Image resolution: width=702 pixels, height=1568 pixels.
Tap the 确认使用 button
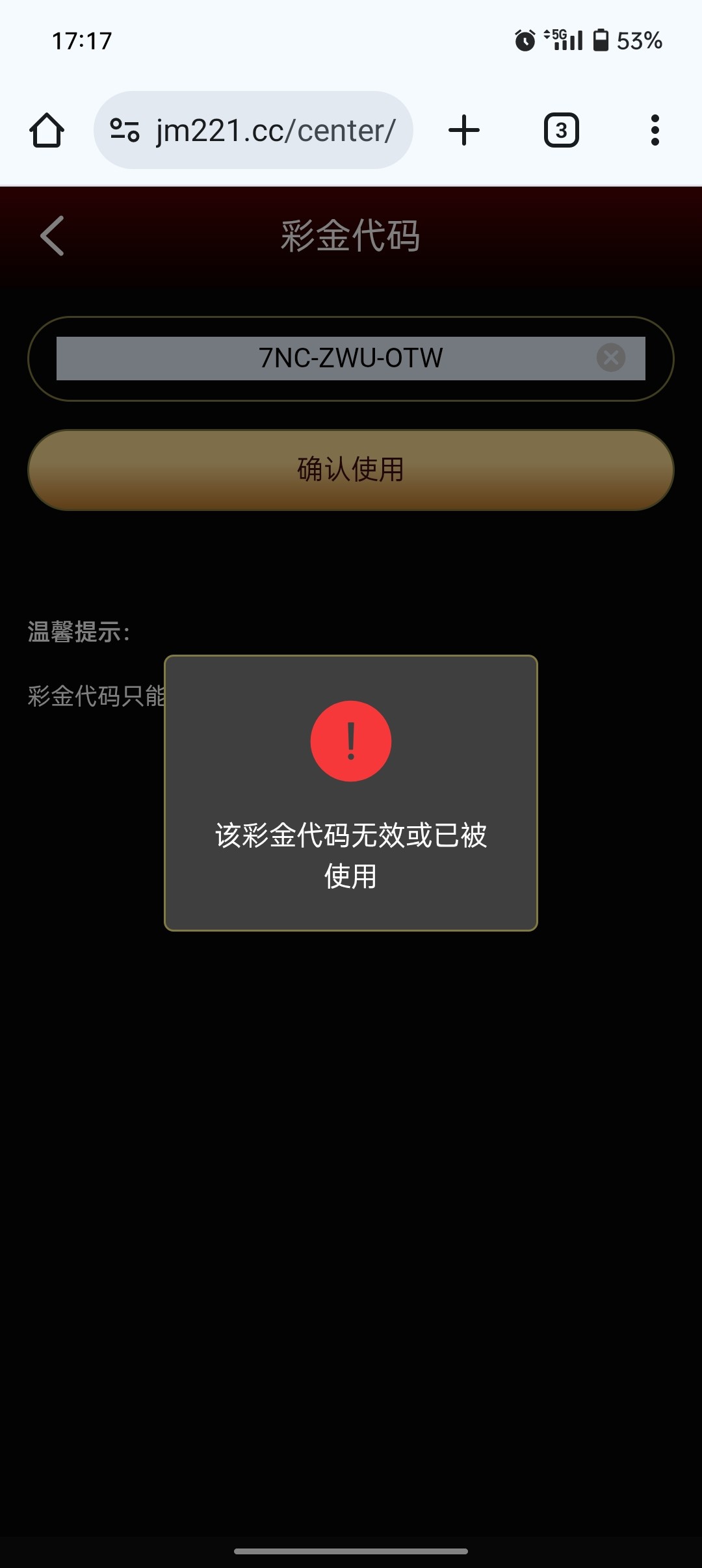[x=350, y=469]
